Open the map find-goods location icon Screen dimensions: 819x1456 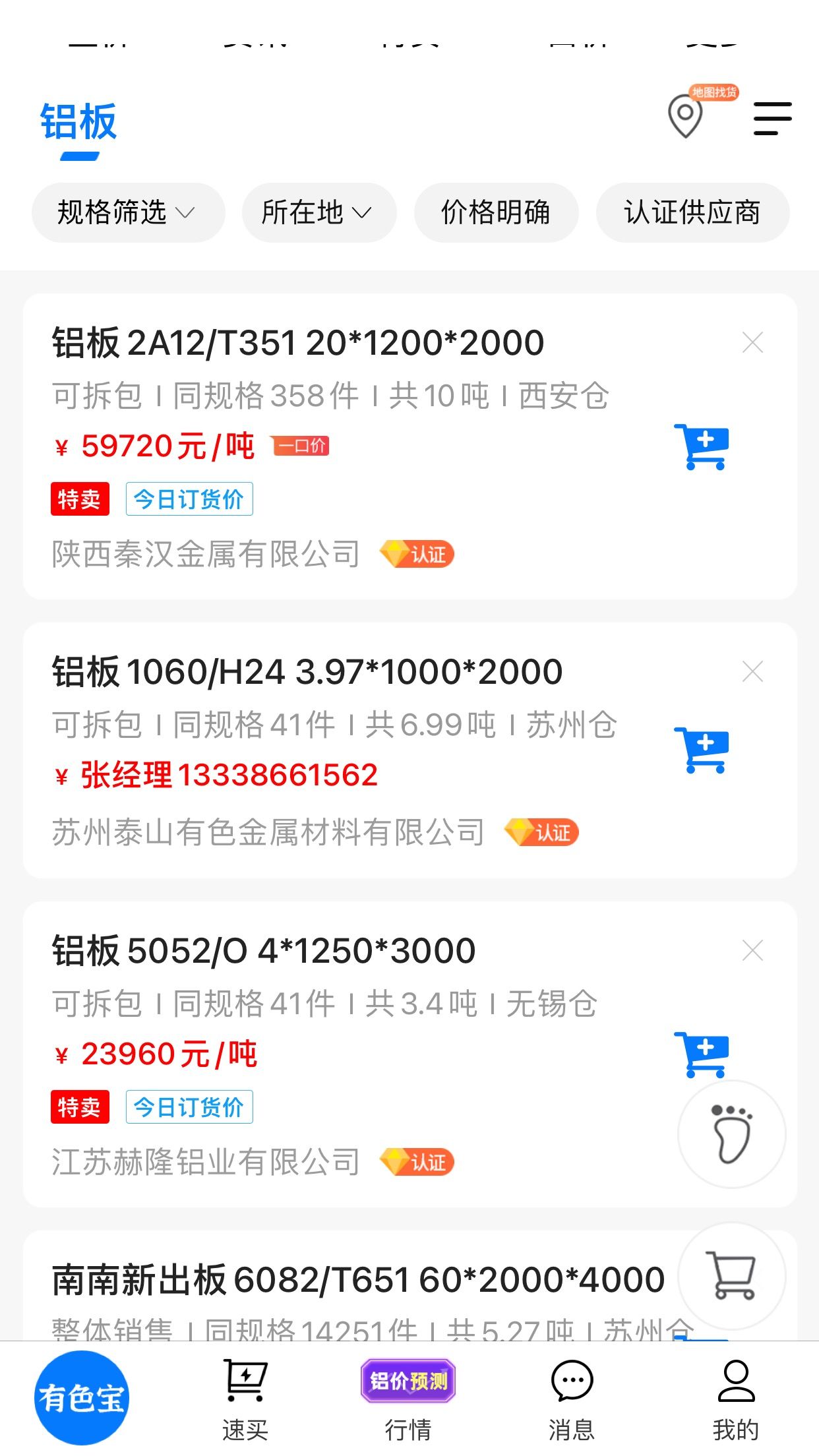tap(686, 116)
